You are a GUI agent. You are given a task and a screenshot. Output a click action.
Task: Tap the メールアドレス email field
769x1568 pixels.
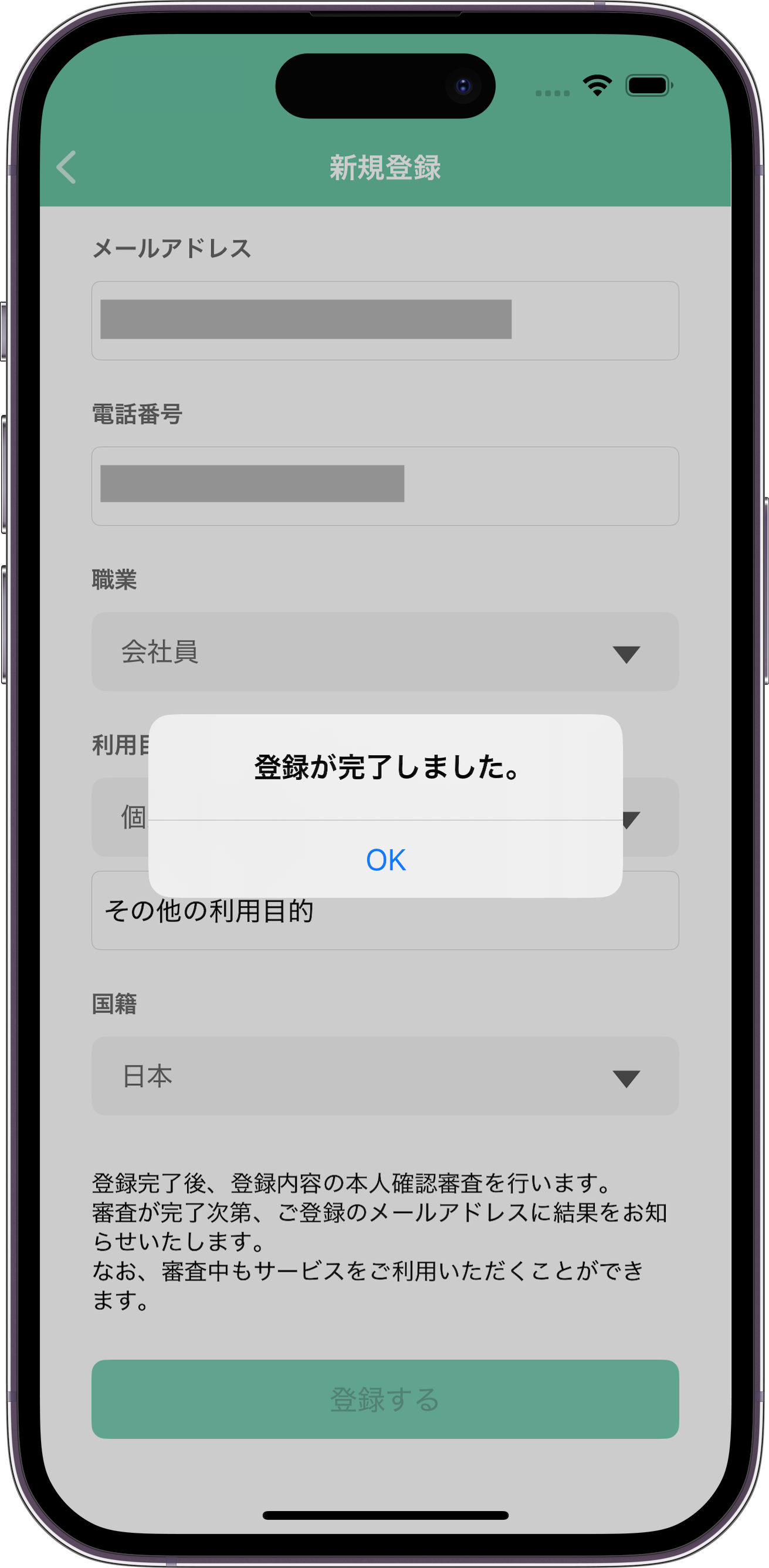tap(385, 320)
